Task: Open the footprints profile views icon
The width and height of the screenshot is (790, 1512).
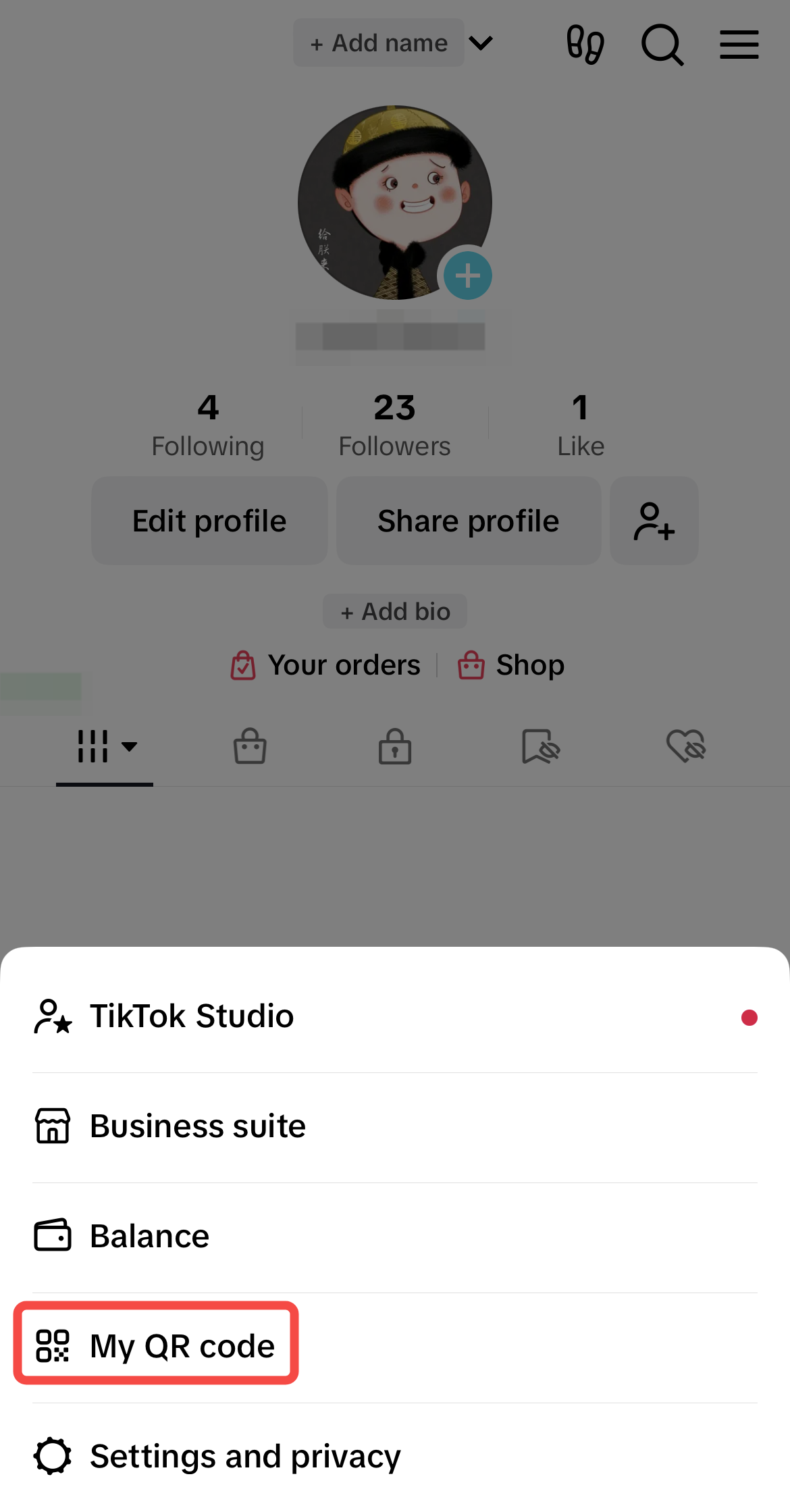Action: (x=585, y=45)
